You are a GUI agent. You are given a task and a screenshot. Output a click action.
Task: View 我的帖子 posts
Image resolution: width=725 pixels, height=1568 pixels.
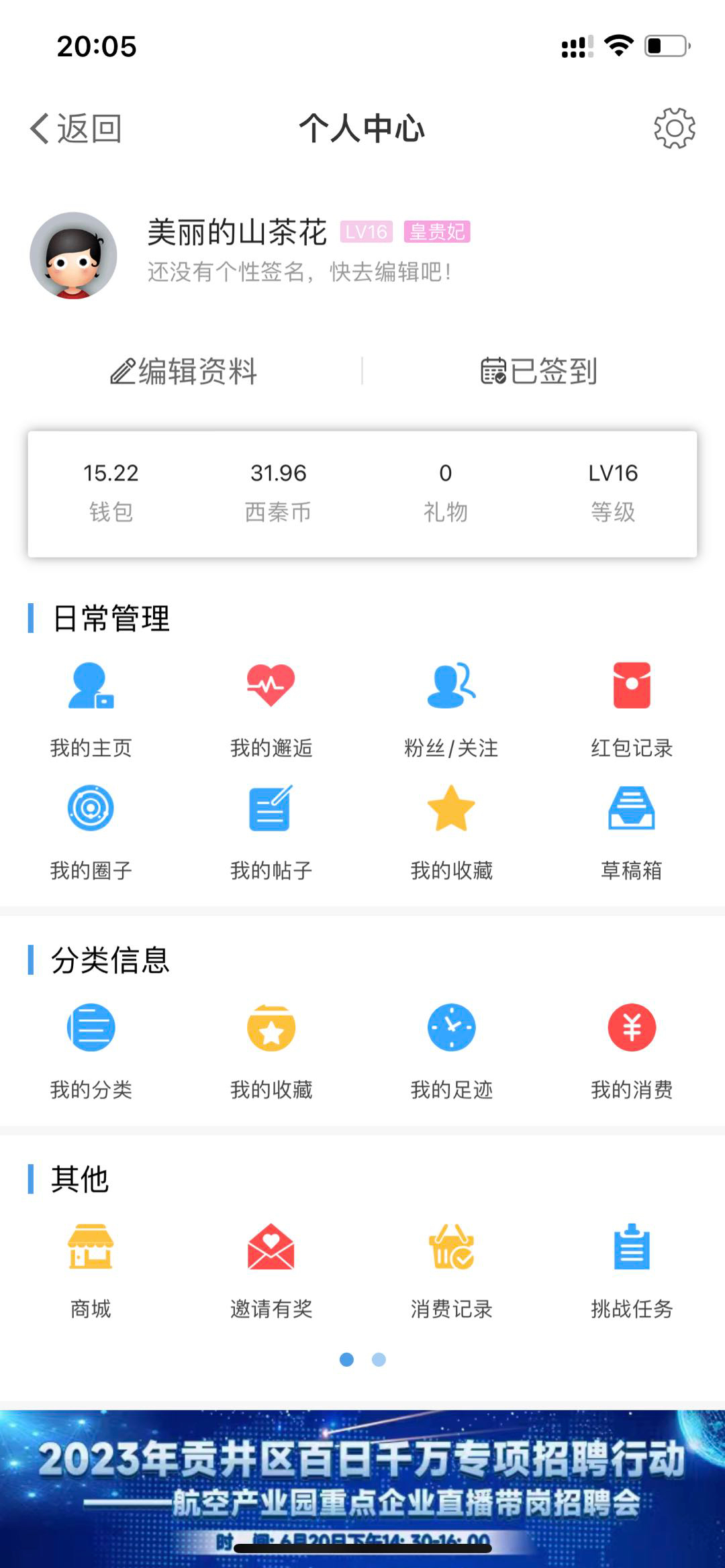coord(271,831)
